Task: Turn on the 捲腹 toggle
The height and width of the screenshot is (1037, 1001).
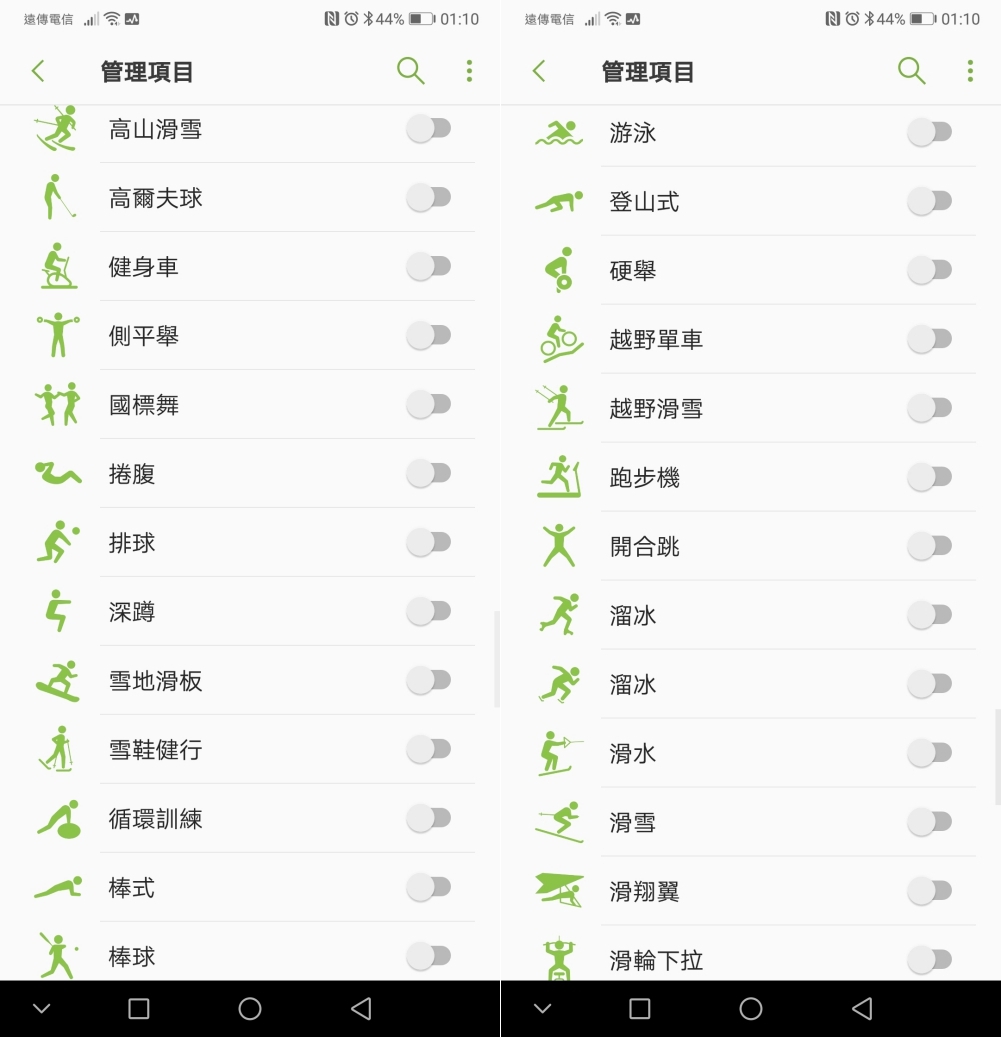Action: point(429,474)
